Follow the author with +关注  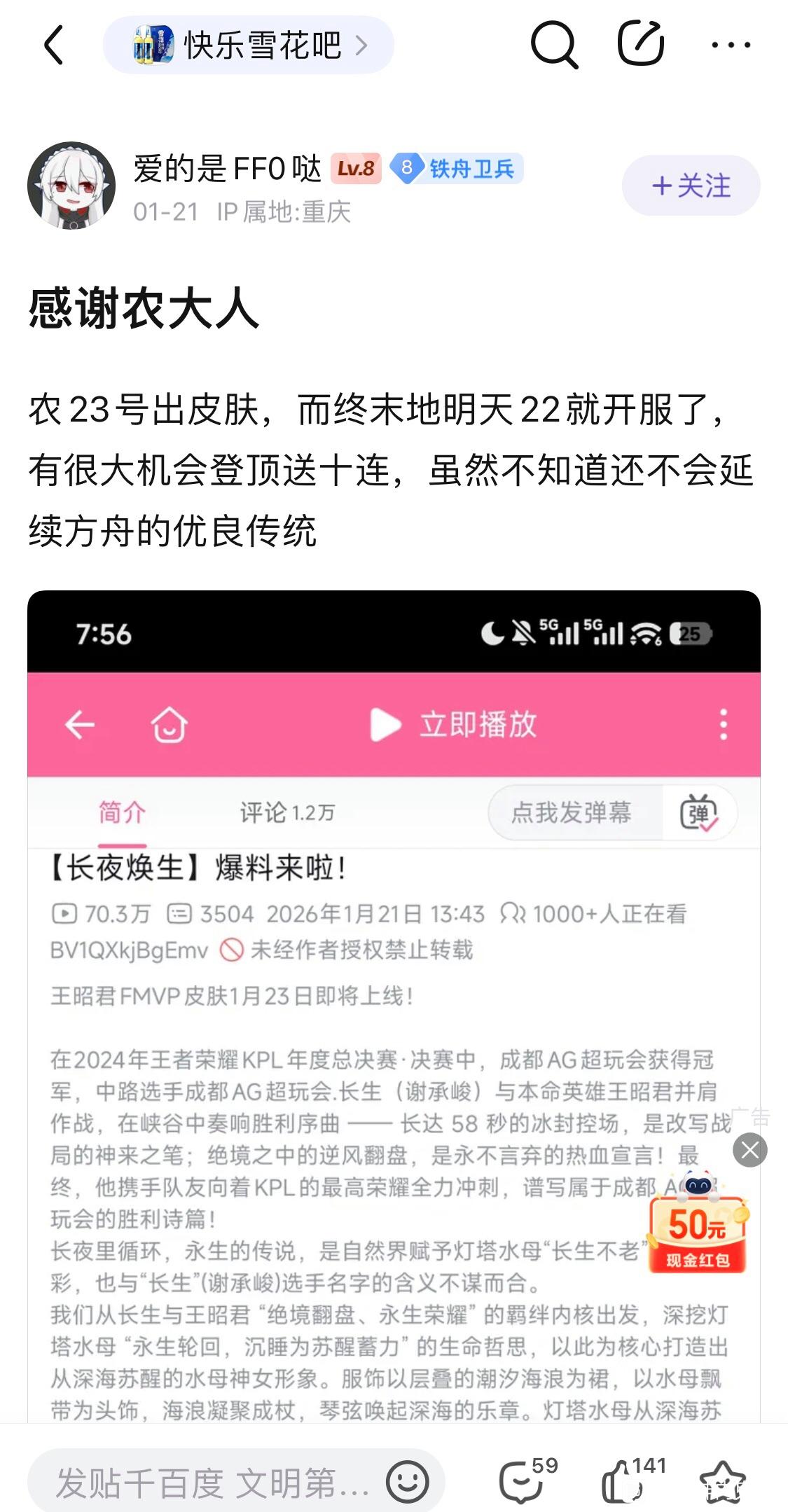pos(691,186)
